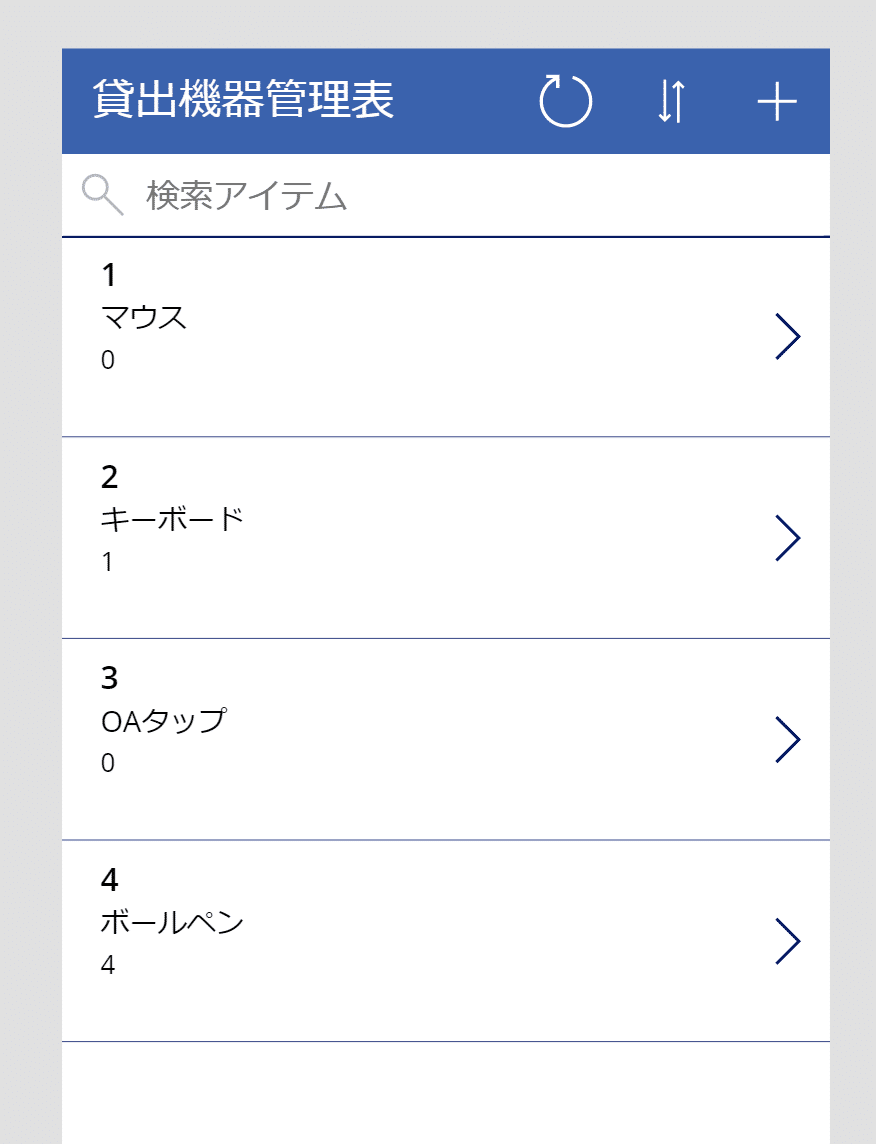
Task: Open the OAタップ record chevron
Action: [x=789, y=739]
